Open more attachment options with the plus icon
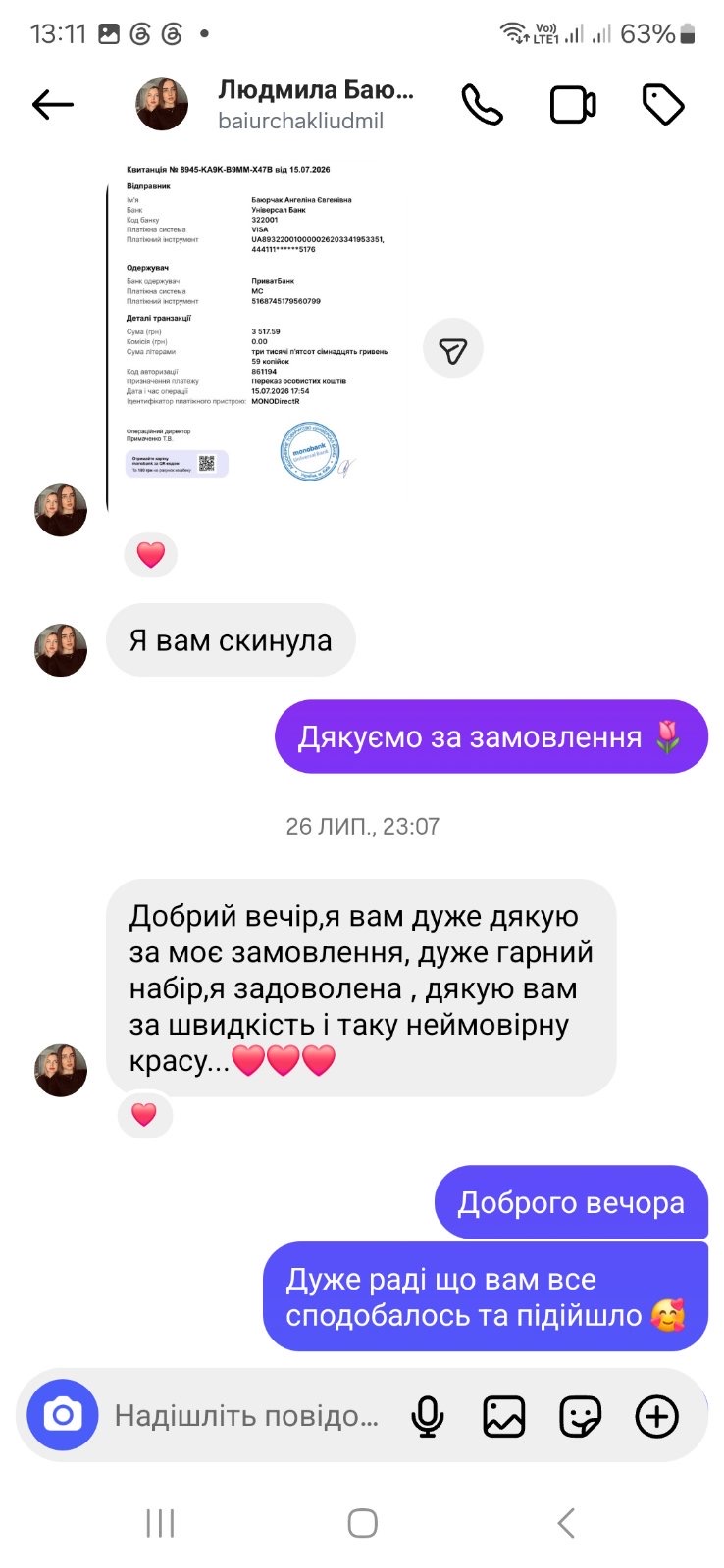Screen dimensions: 724x1568 point(657,1416)
